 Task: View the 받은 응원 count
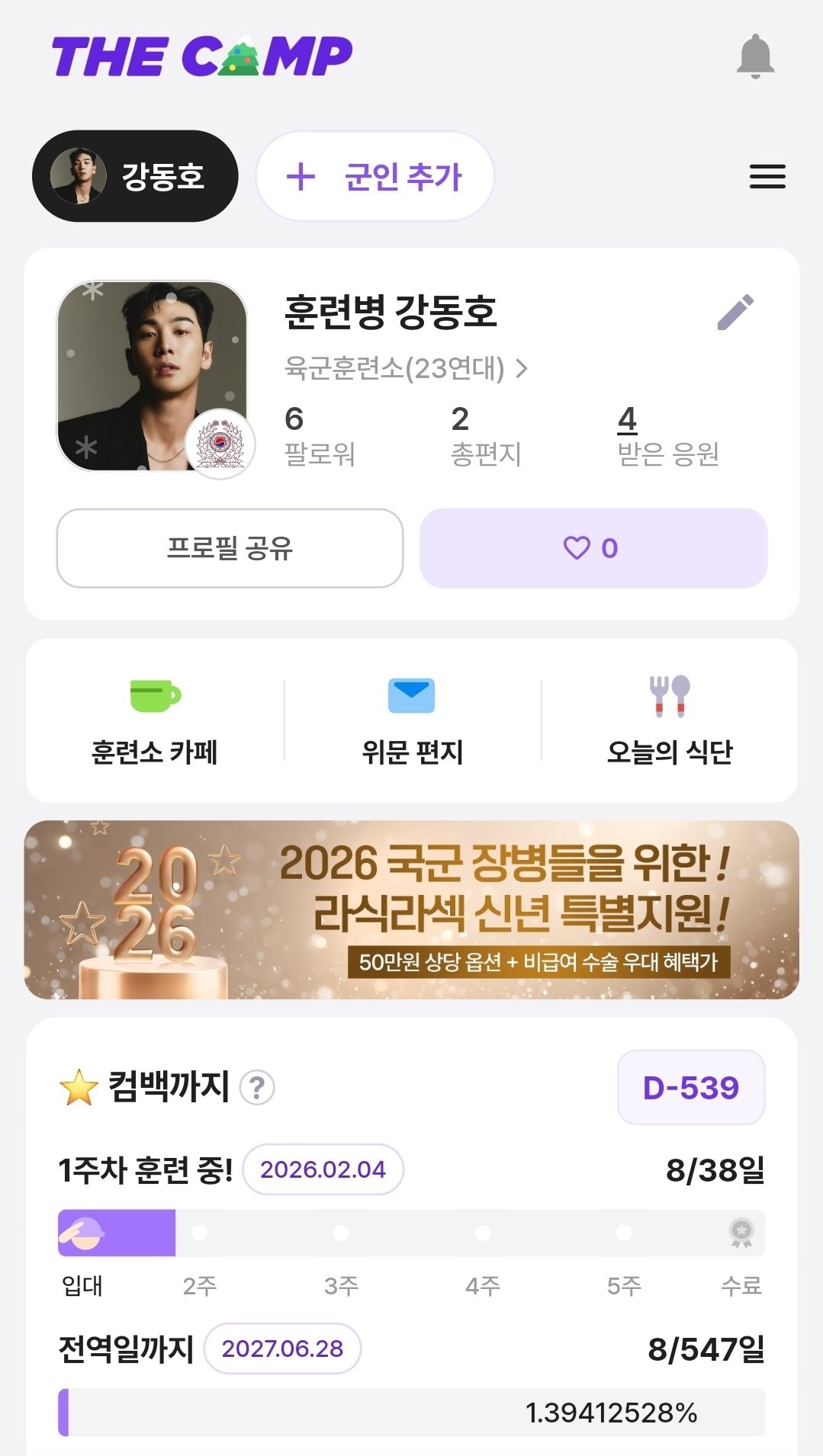[x=668, y=436]
